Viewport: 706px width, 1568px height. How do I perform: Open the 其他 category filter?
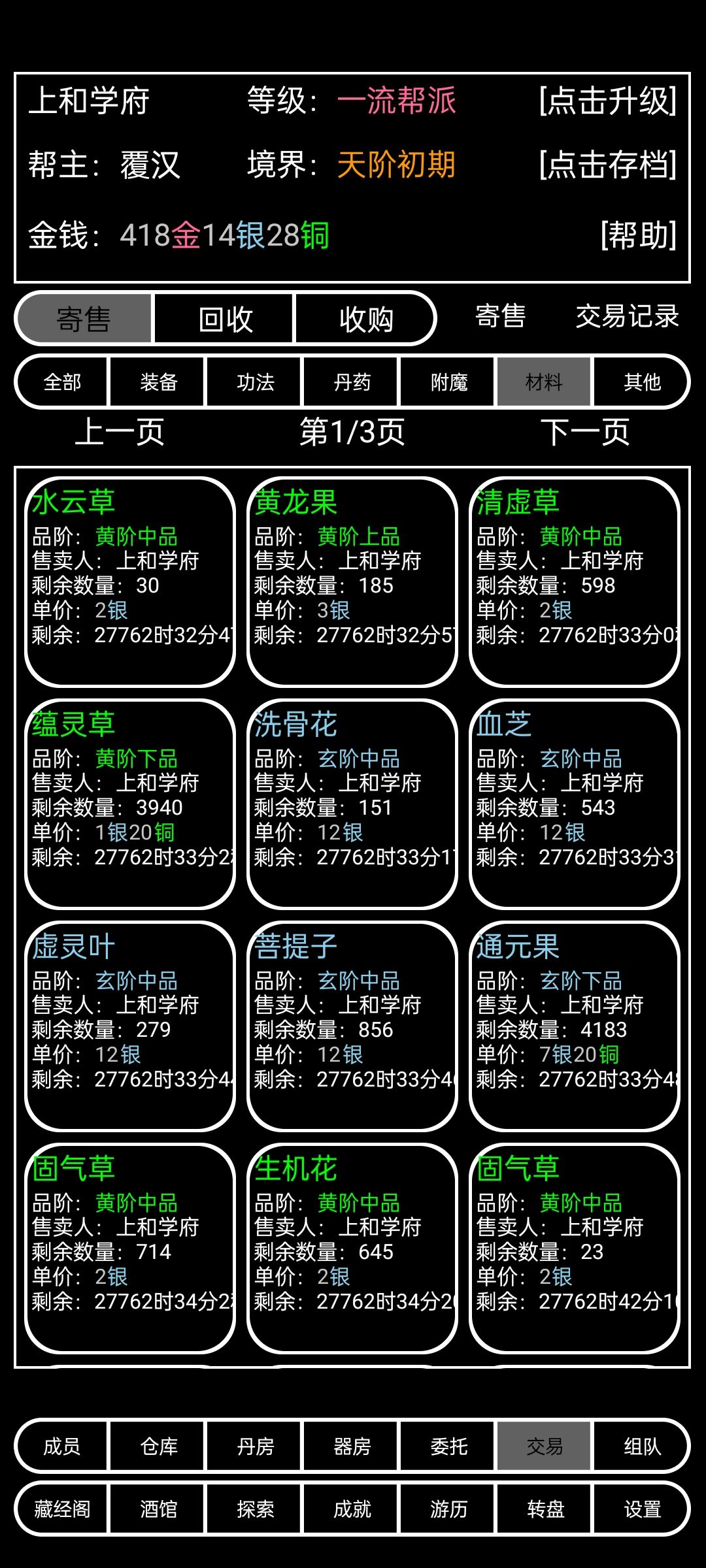(641, 382)
